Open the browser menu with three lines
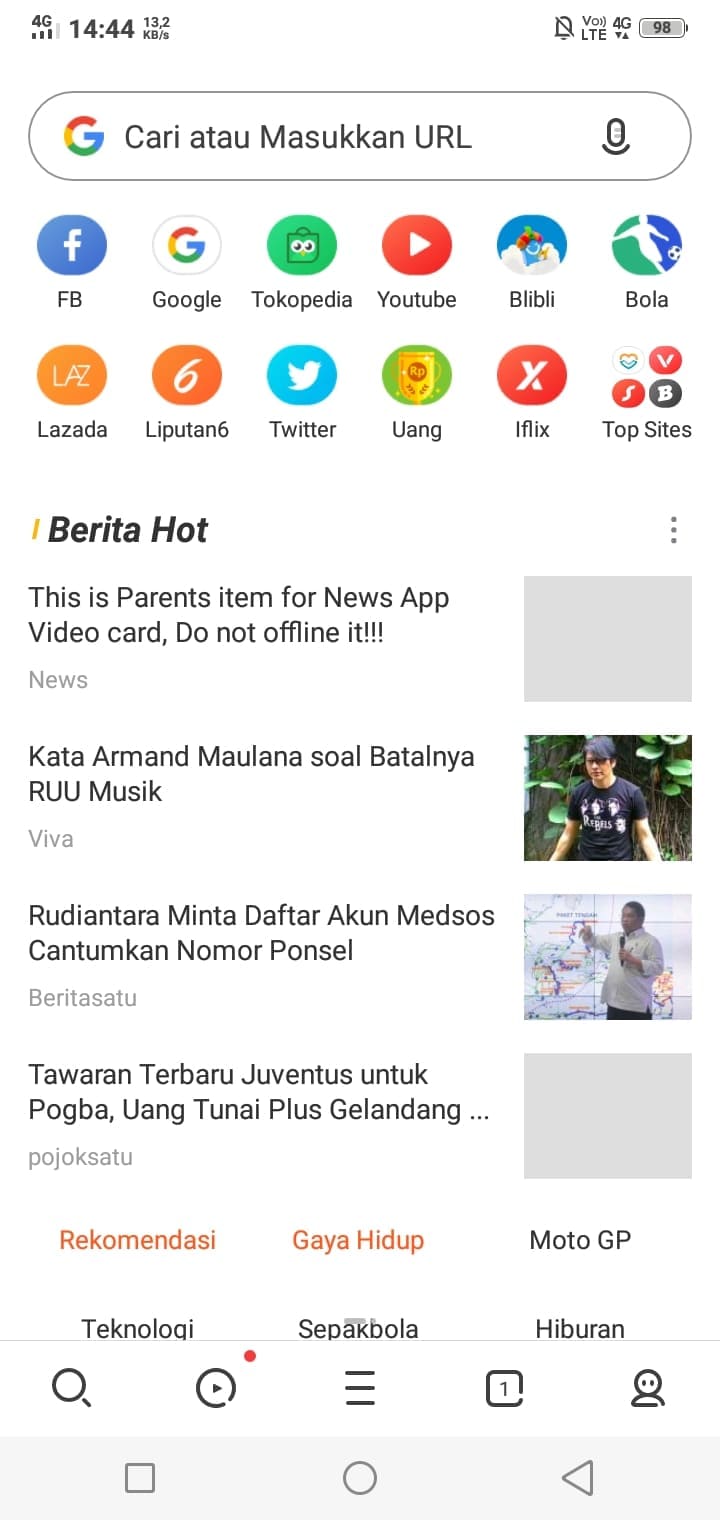Screen dimensions: 720x1520 pyautogui.click(x=359, y=1388)
